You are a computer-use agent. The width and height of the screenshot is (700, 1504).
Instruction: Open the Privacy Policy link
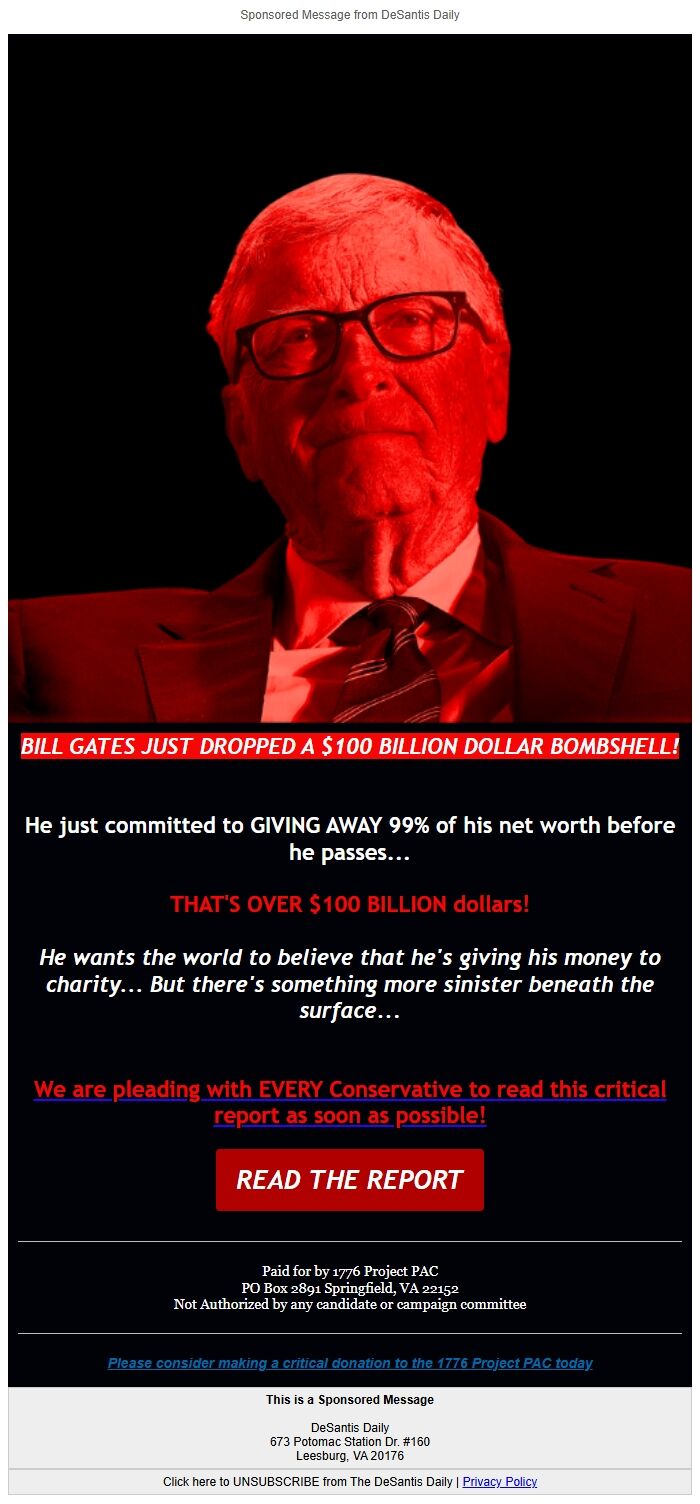[x=499, y=1482]
